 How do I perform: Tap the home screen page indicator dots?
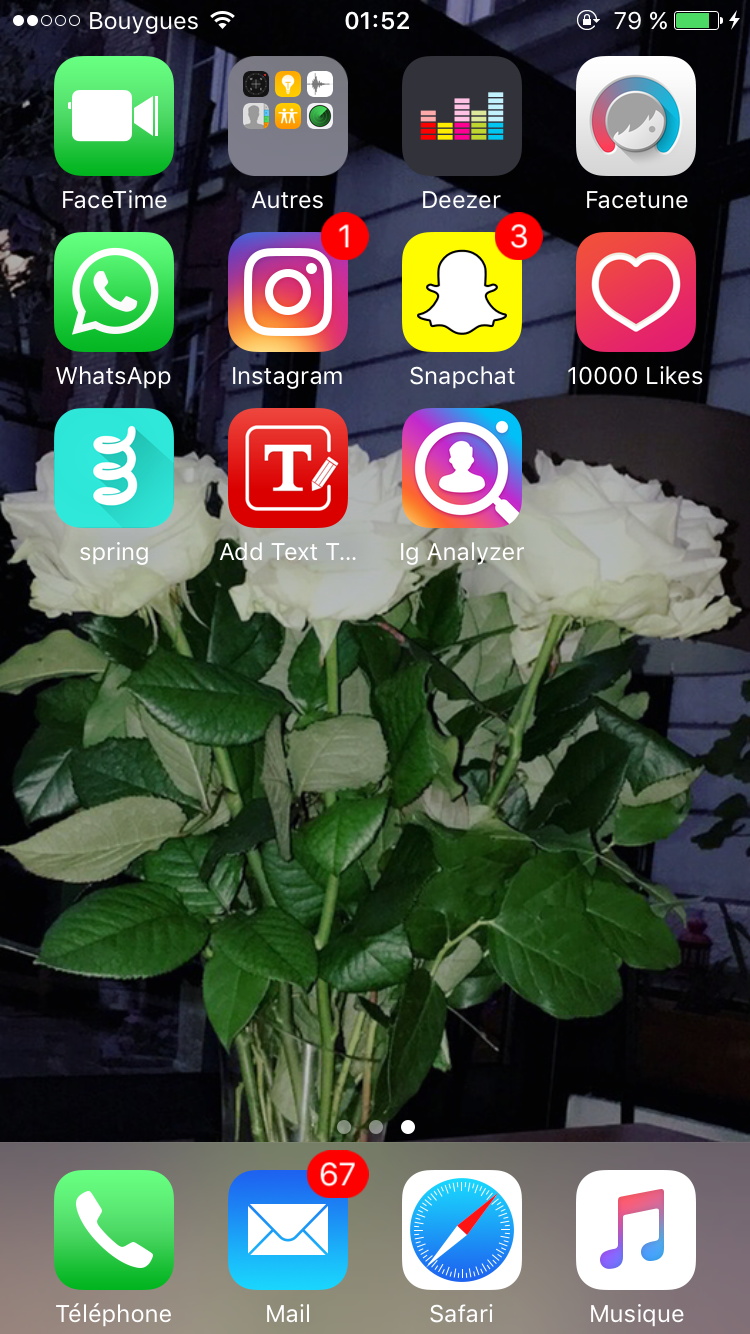coord(376,1127)
